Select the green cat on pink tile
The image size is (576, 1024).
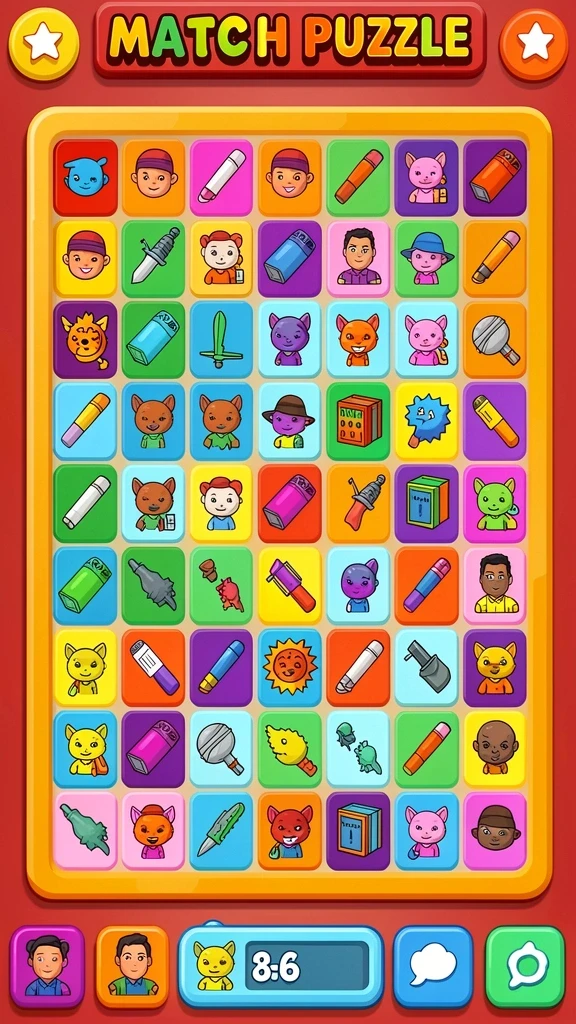[494, 503]
